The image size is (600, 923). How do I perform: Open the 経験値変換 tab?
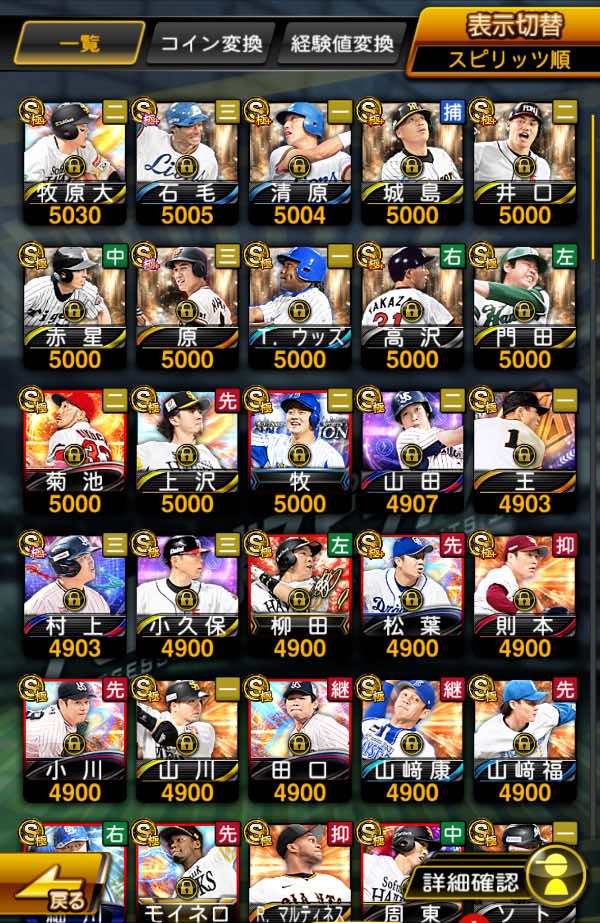pos(342,43)
